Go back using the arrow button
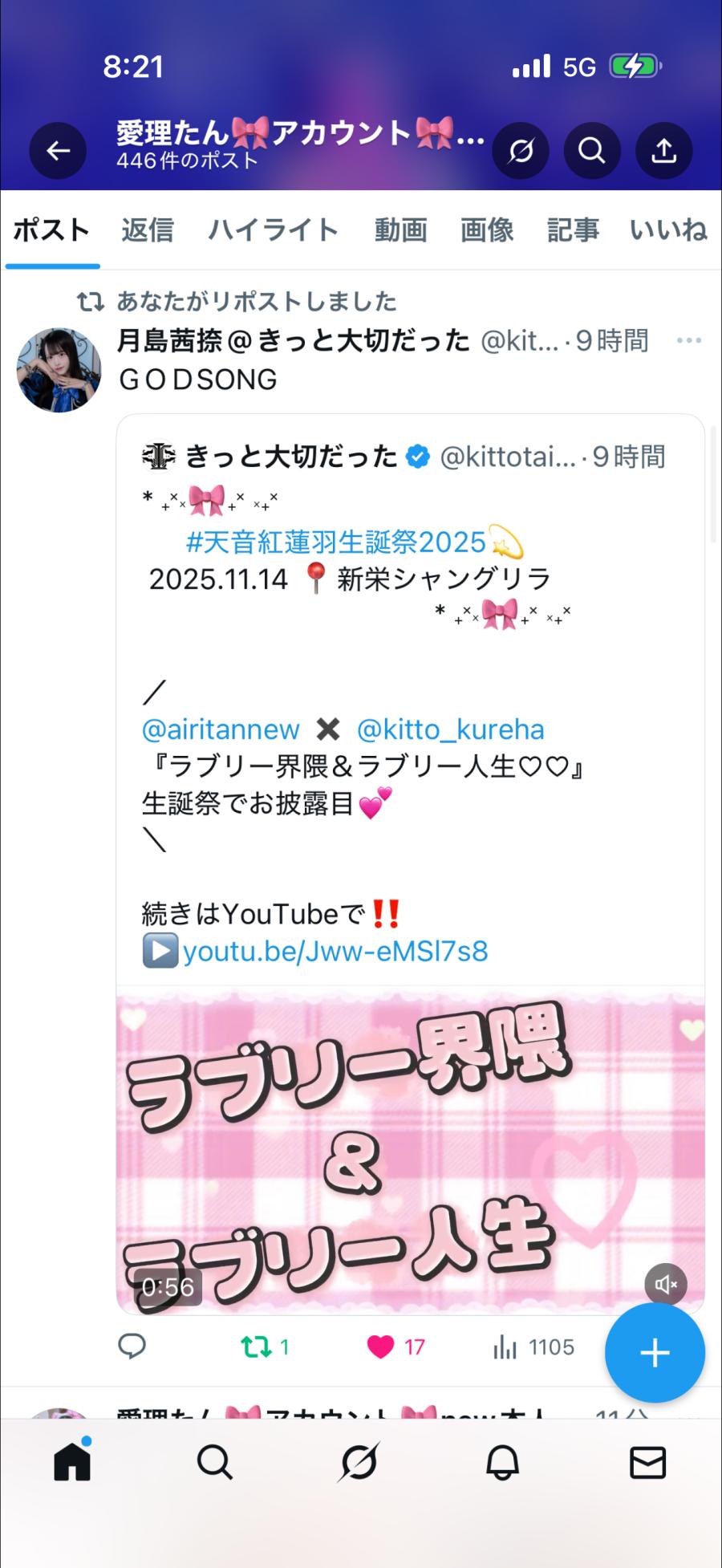The width and height of the screenshot is (722, 1568). click(x=58, y=150)
